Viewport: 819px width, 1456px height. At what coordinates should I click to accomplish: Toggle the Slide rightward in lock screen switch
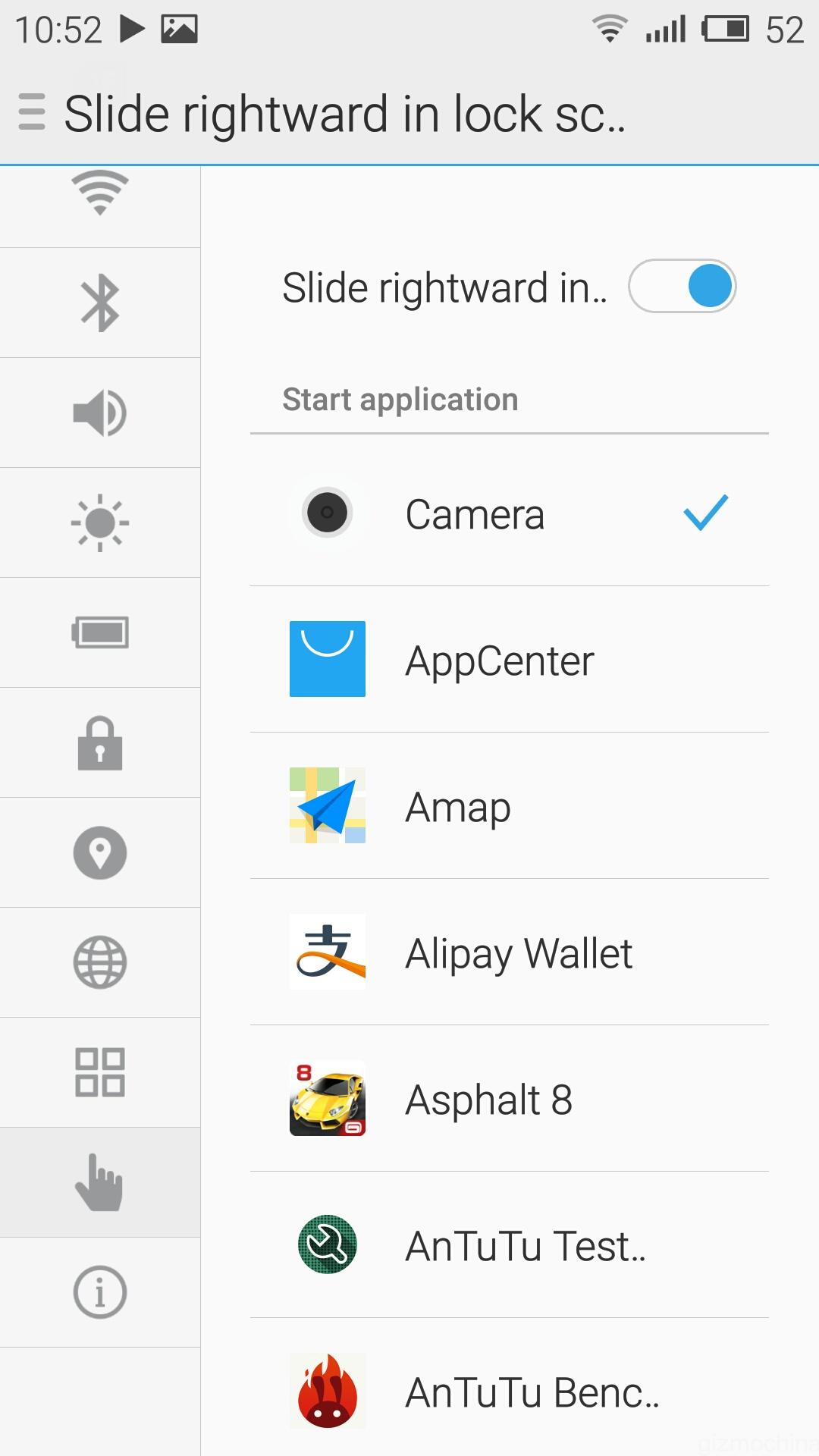[682, 287]
